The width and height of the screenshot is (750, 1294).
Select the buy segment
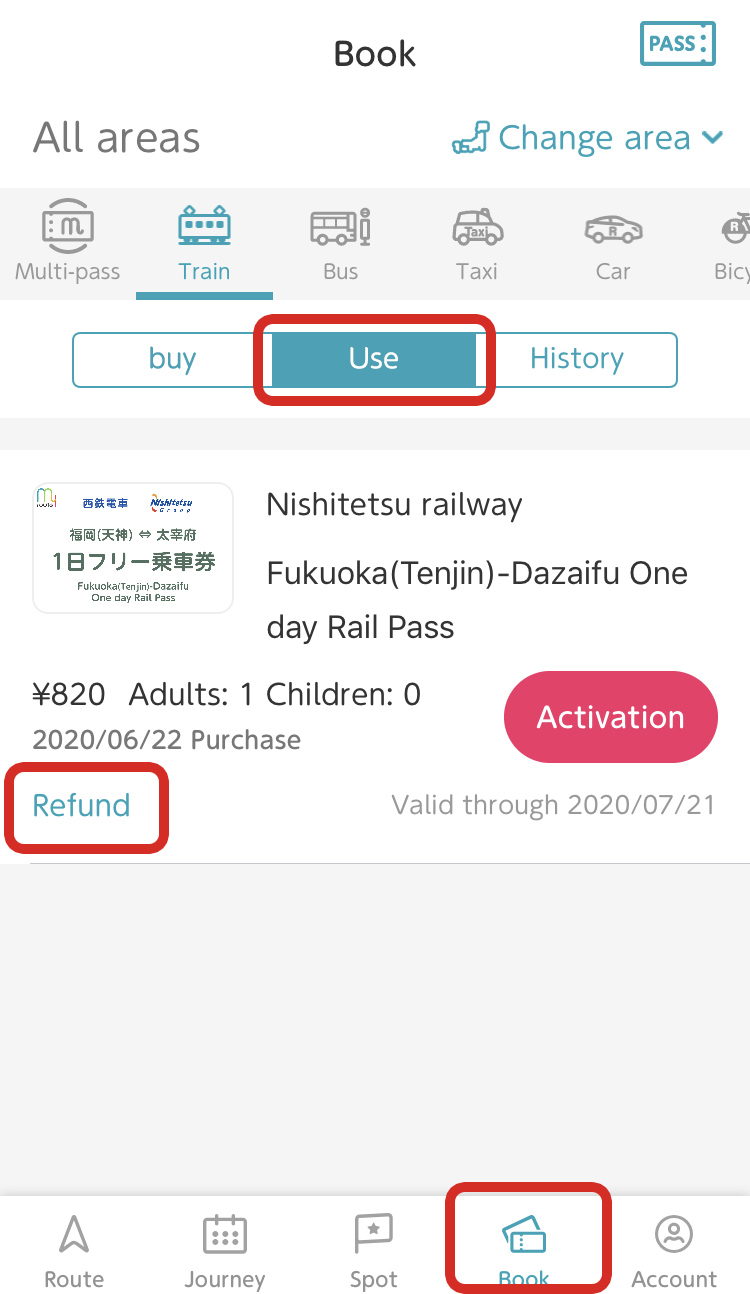(x=172, y=359)
